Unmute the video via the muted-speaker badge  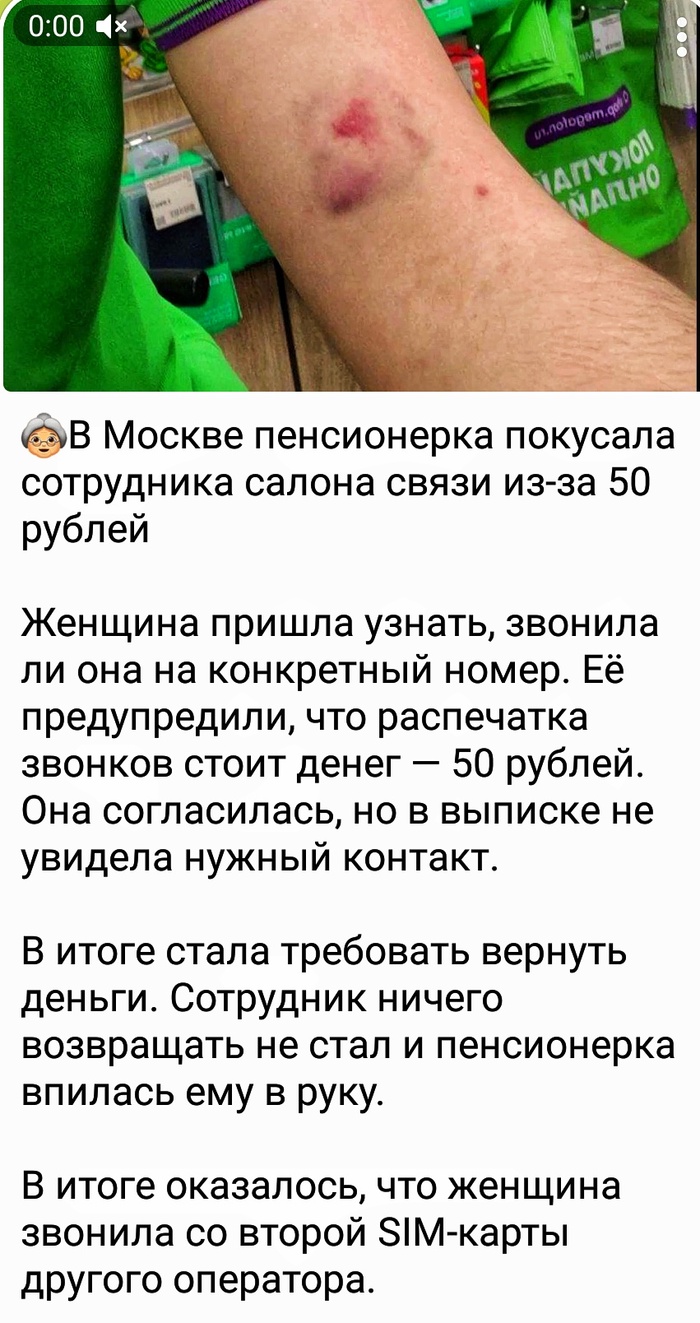(109, 28)
